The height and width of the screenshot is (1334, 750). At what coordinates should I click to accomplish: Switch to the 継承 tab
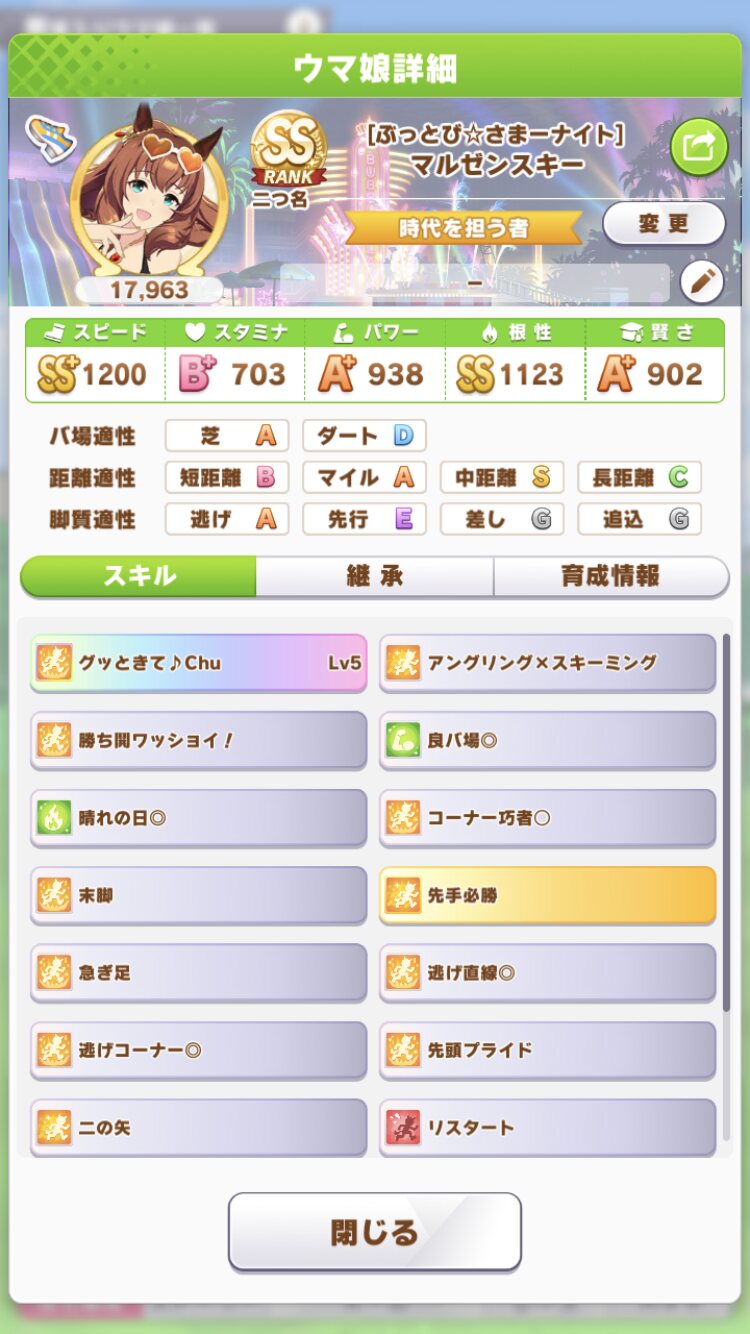[374, 576]
